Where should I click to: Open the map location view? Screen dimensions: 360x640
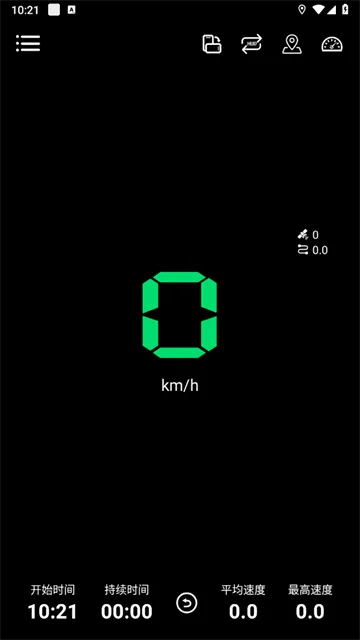click(292, 44)
